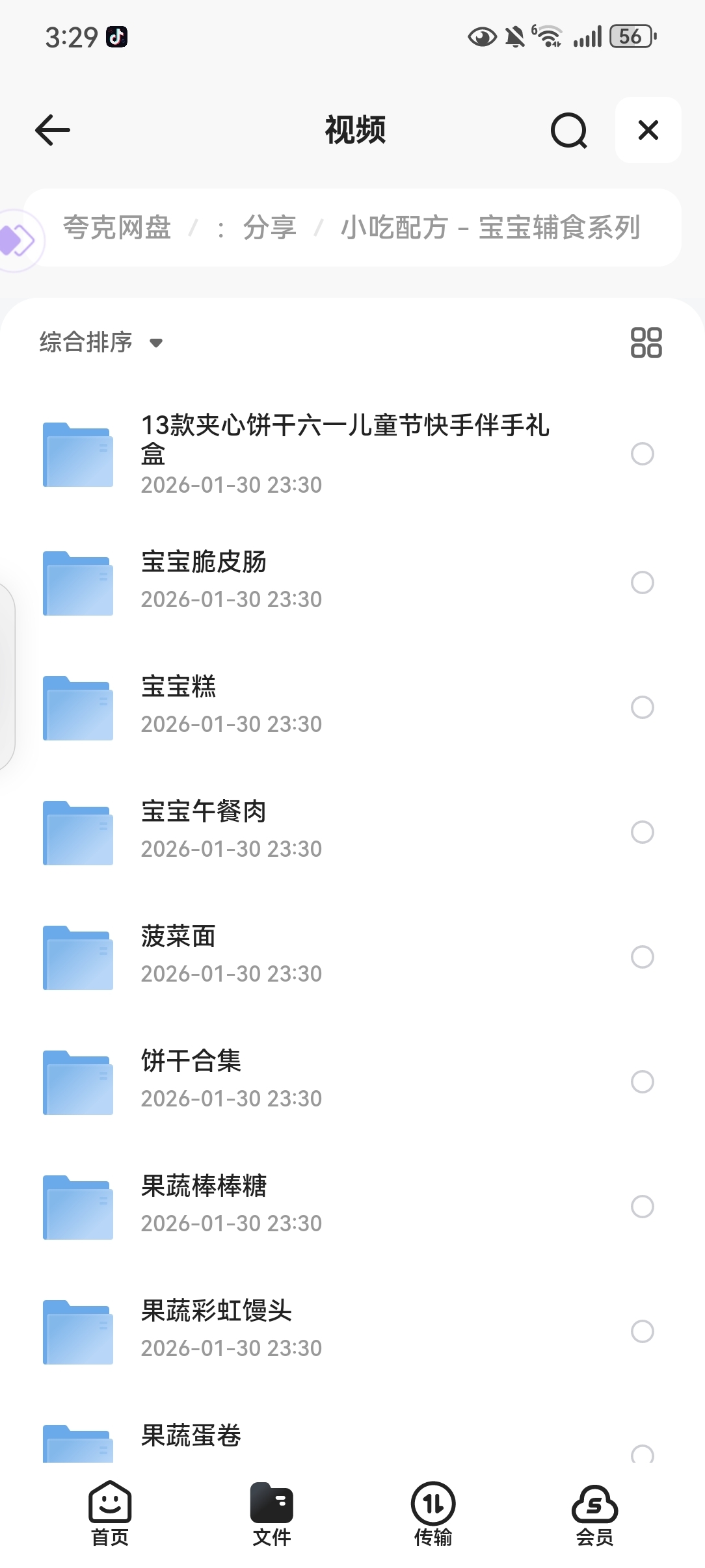Screen dimensions: 705x1568
Task: Open the search magnifier icon
Action: (x=569, y=131)
